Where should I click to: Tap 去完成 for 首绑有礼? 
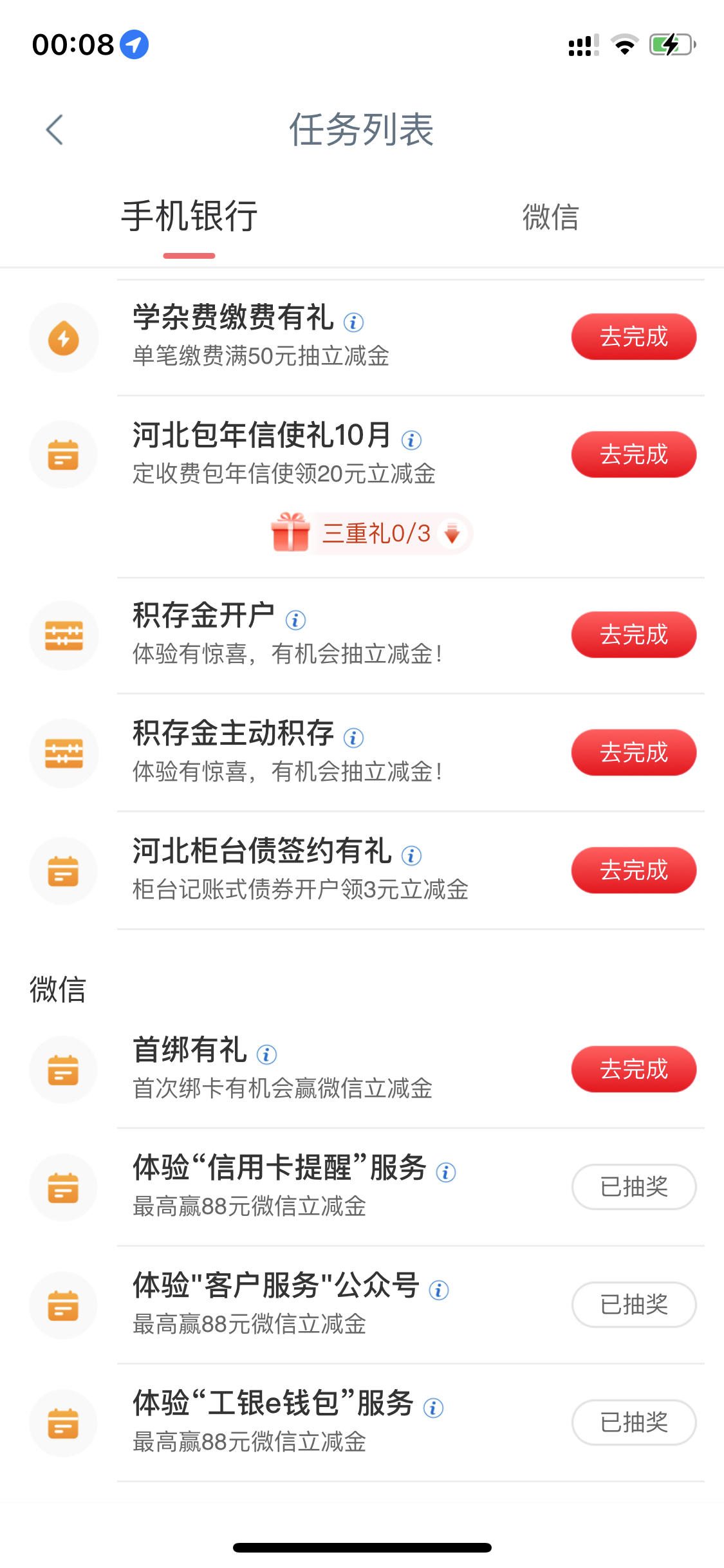(x=634, y=1069)
